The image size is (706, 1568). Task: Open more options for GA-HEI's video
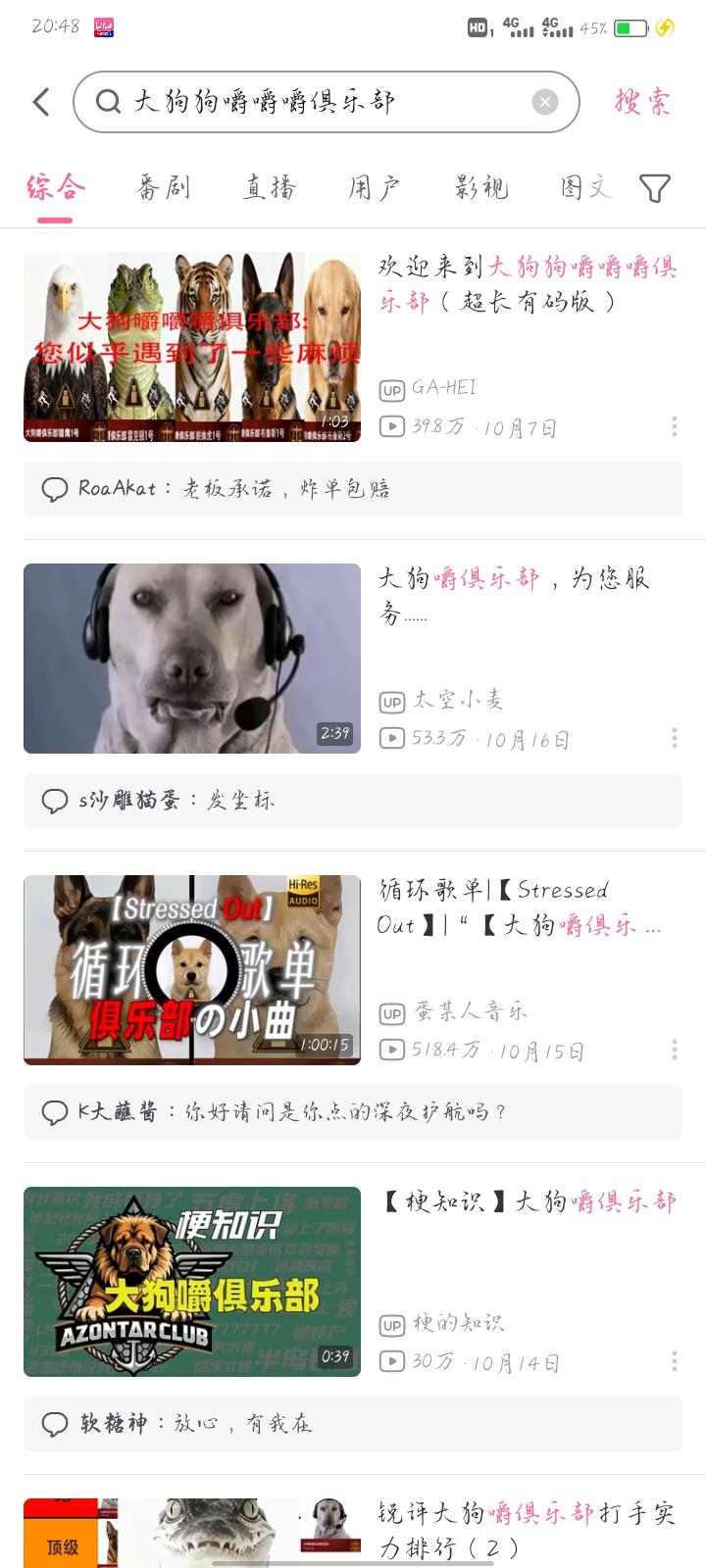(674, 426)
